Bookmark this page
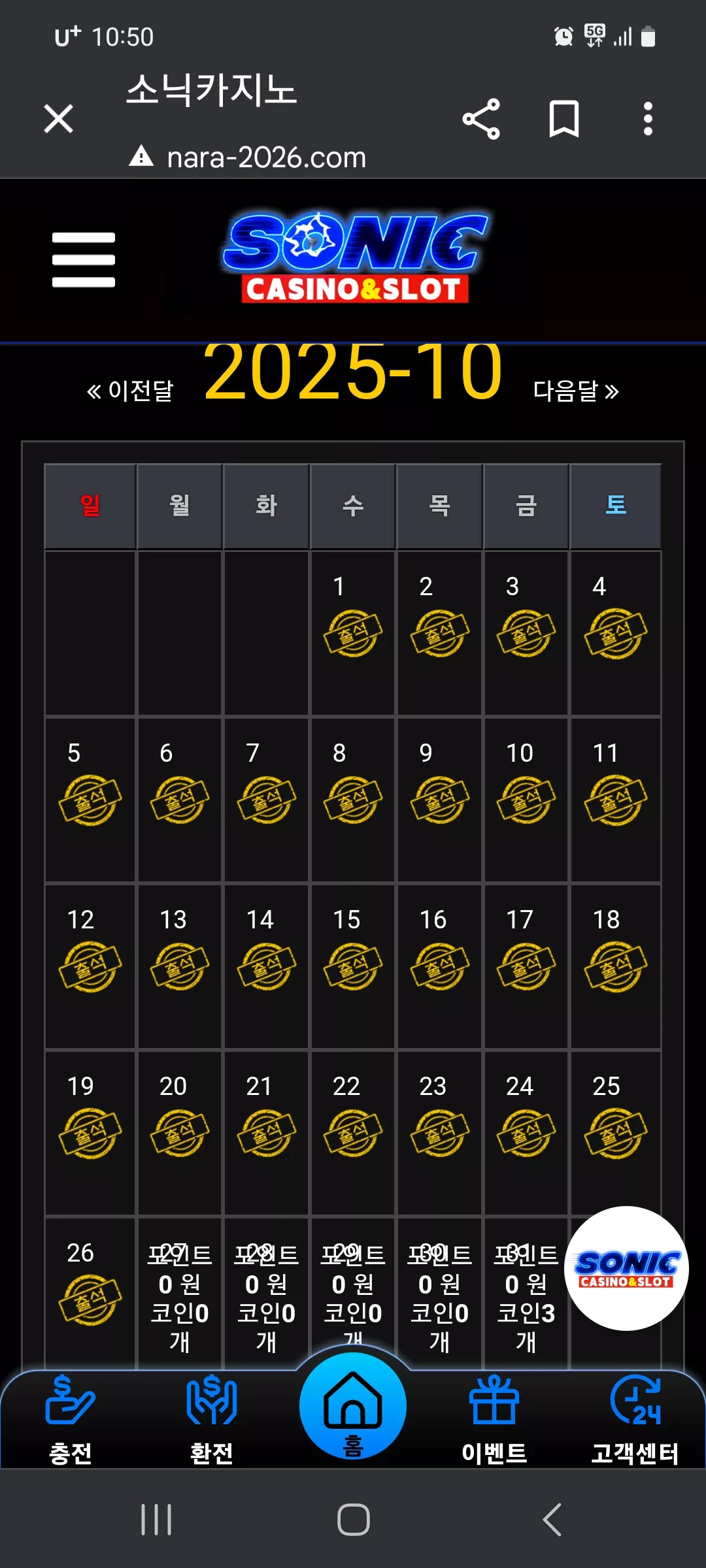The height and width of the screenshot is (1568, 706). 564,119
